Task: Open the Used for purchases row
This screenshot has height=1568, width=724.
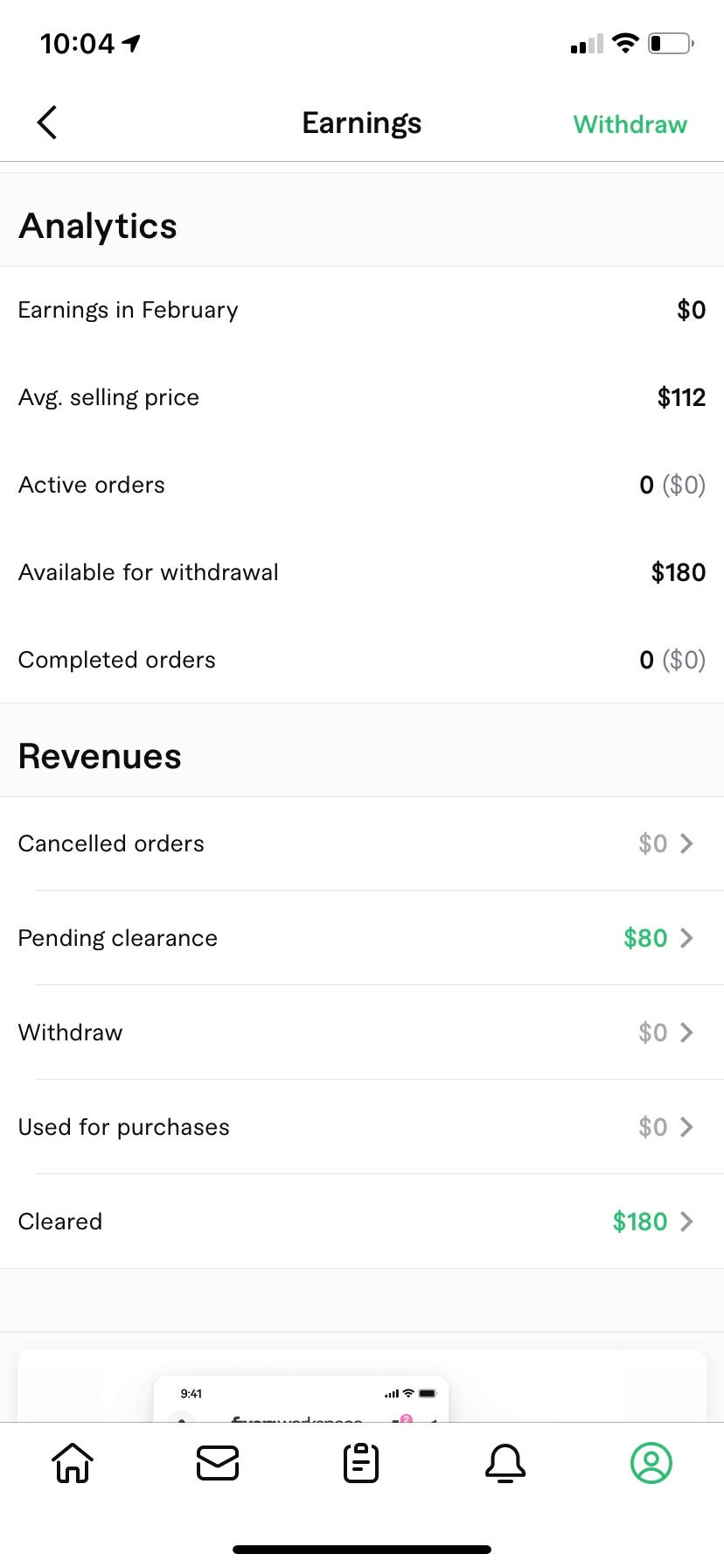Action: click(362, 1127)
